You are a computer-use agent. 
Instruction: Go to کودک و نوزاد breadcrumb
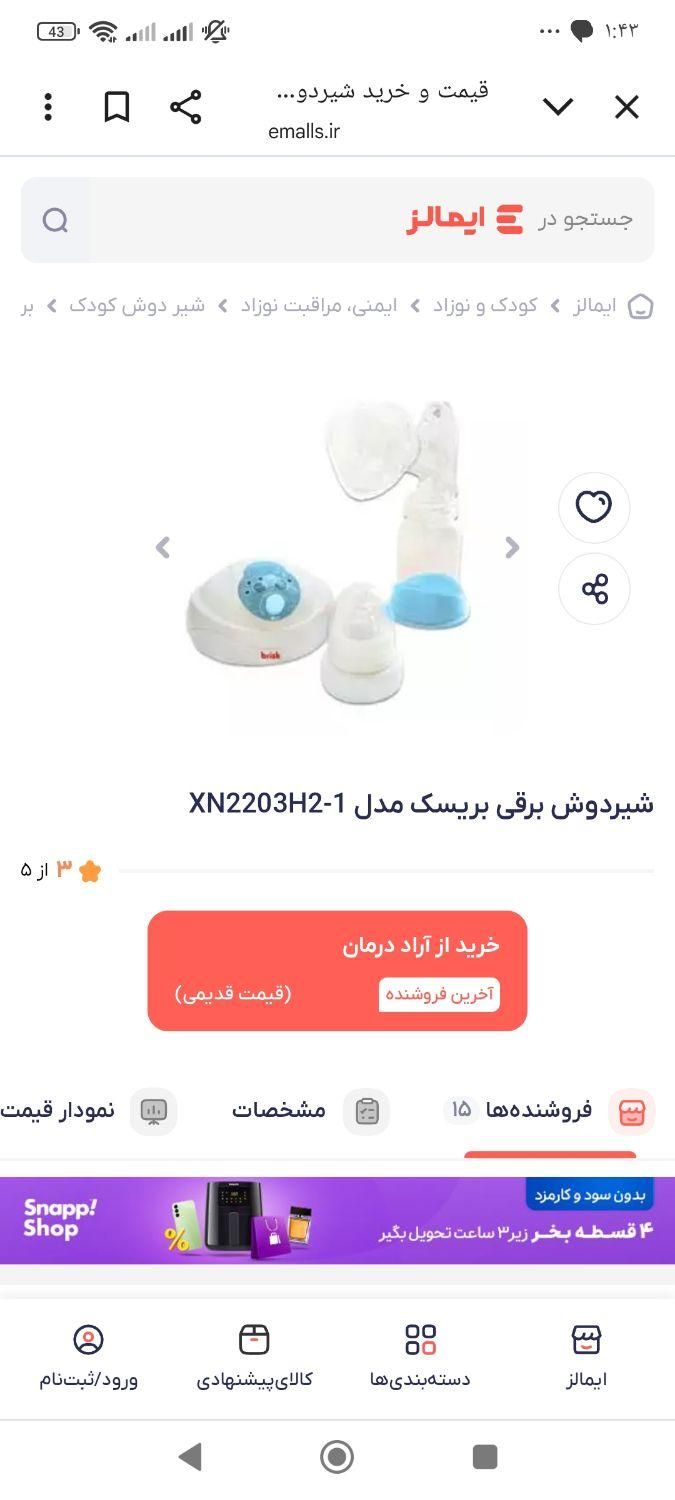(485, 306)
